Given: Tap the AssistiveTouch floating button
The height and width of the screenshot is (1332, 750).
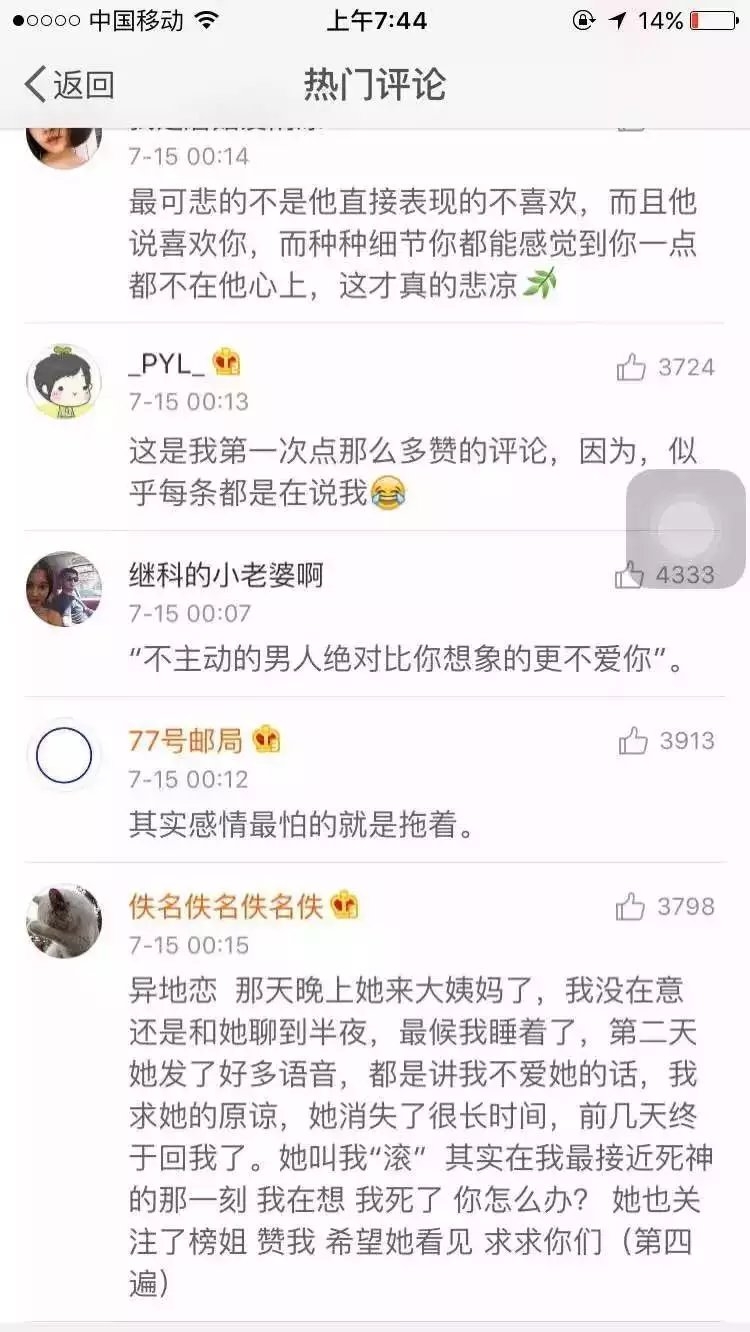Looking at the screenshot, I should click(686, 528).
